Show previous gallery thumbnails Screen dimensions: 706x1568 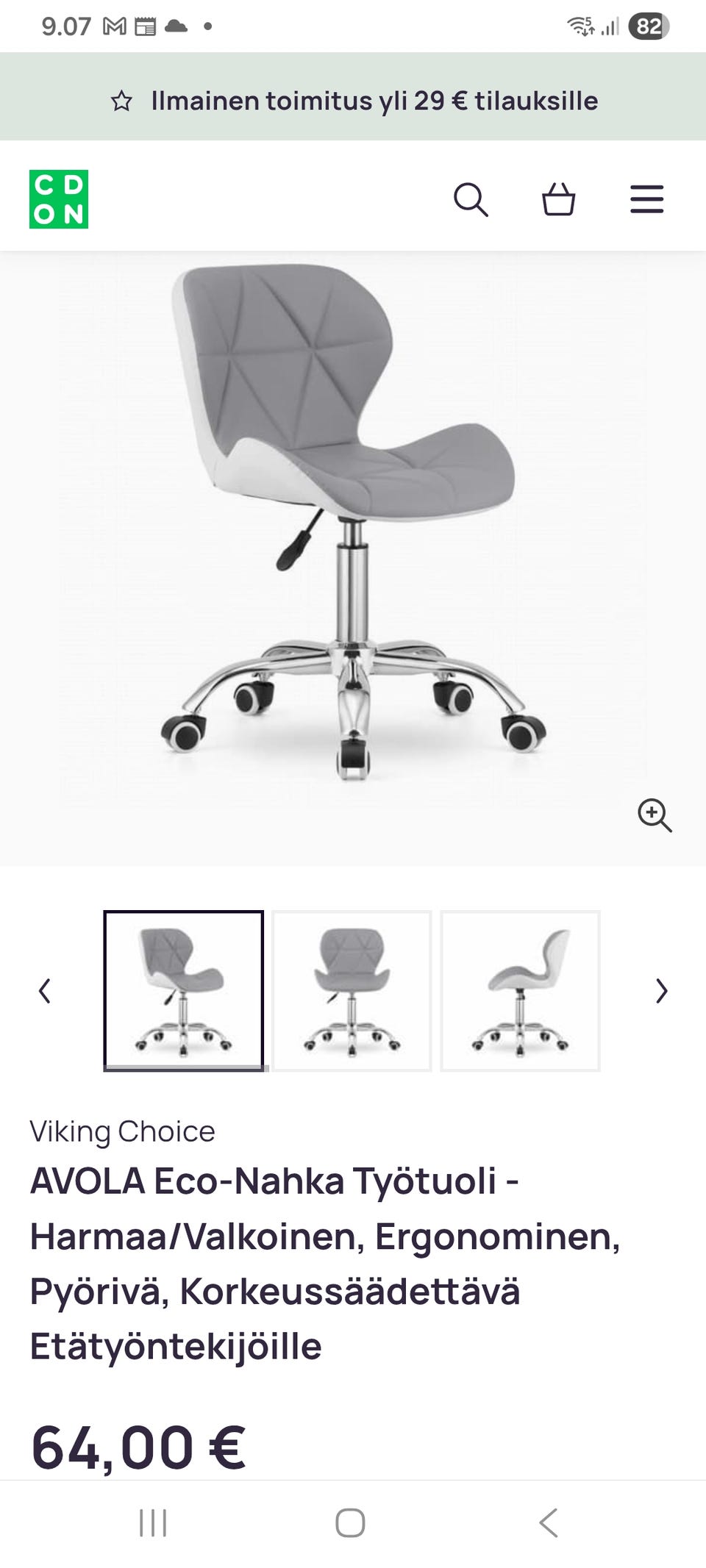coord(45,991)
